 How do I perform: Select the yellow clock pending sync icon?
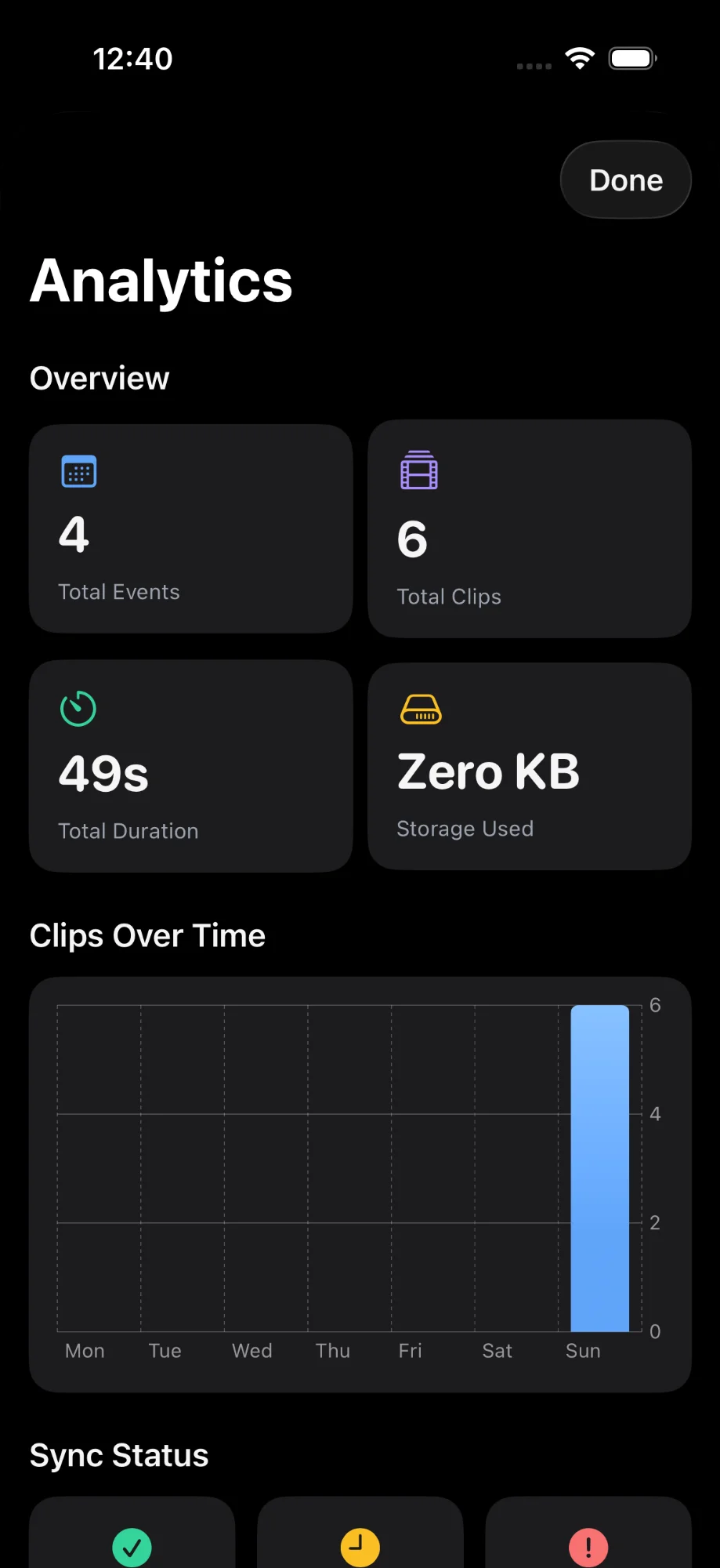point(360,1546)
